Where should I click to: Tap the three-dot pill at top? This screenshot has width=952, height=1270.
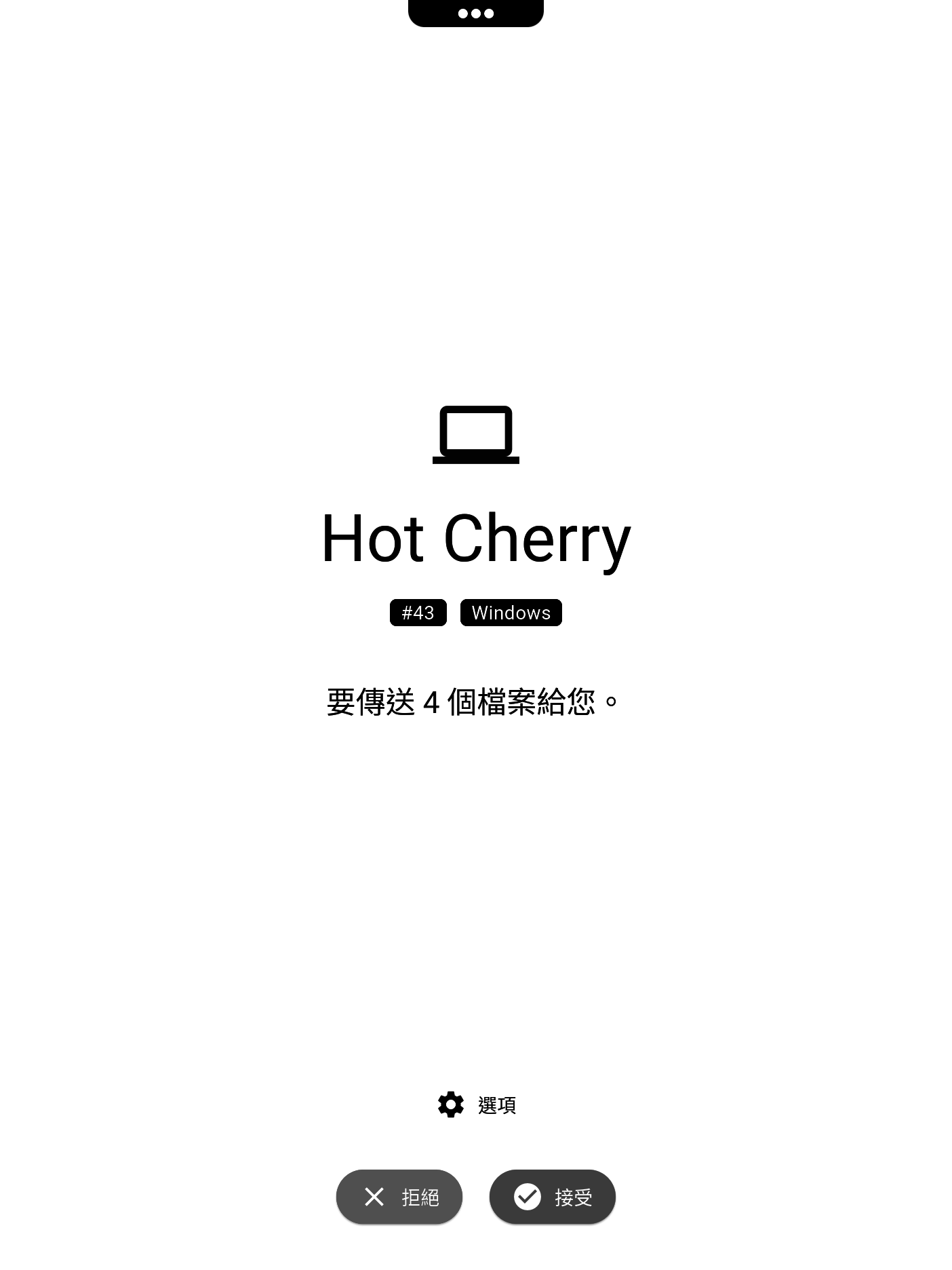coord(475,13)
